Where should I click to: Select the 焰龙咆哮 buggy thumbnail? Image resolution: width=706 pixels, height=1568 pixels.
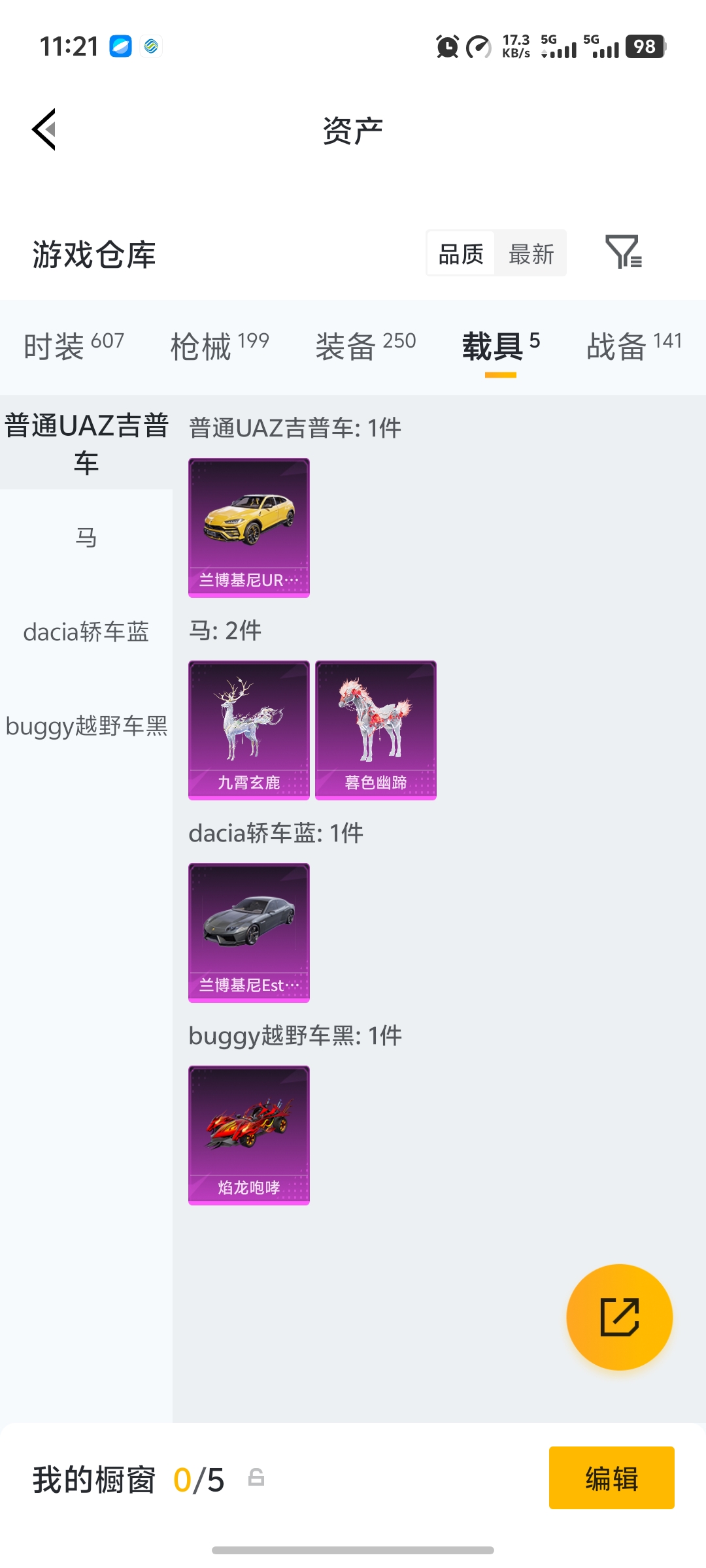(248, 1135)
